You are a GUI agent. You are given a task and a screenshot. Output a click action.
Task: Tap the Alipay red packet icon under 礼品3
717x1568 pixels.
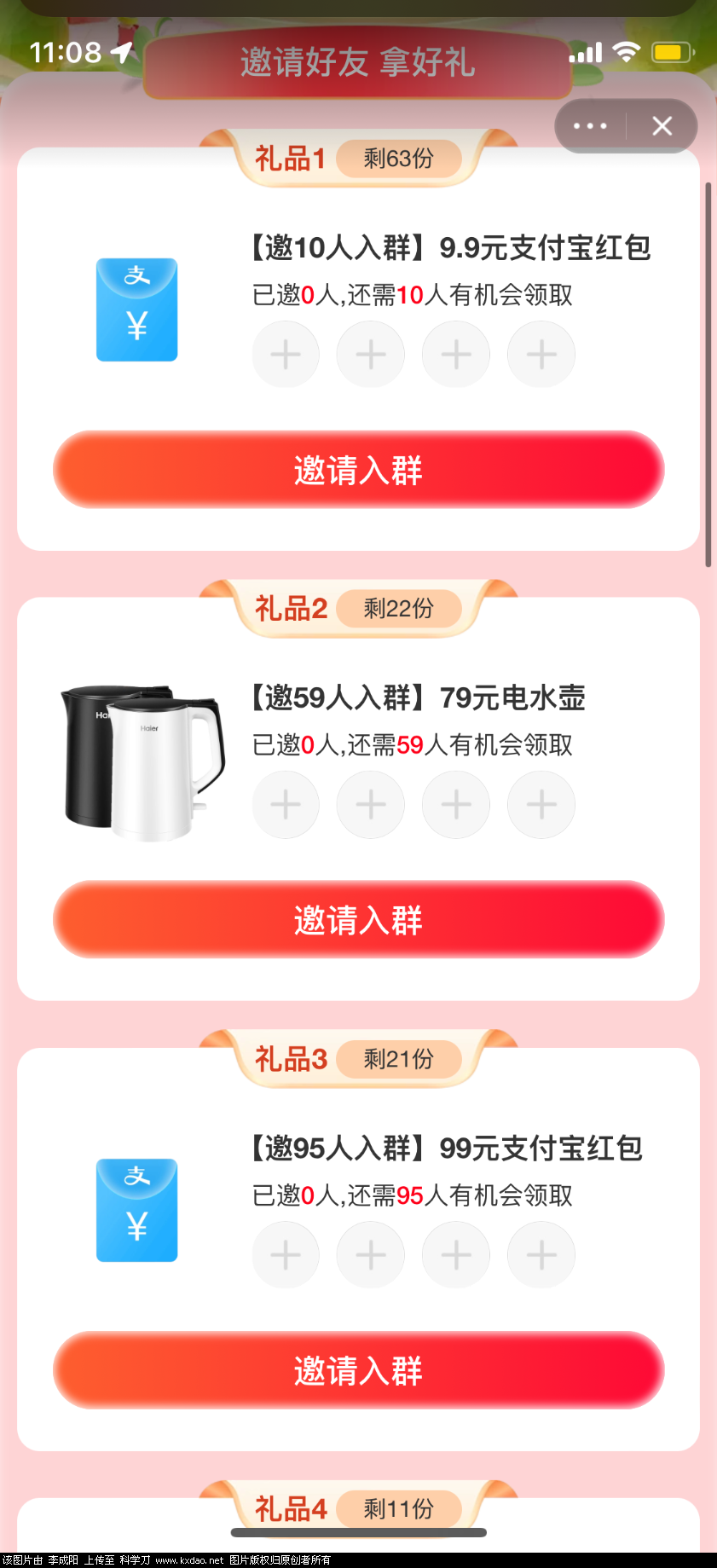click(x=136, y=1209)
